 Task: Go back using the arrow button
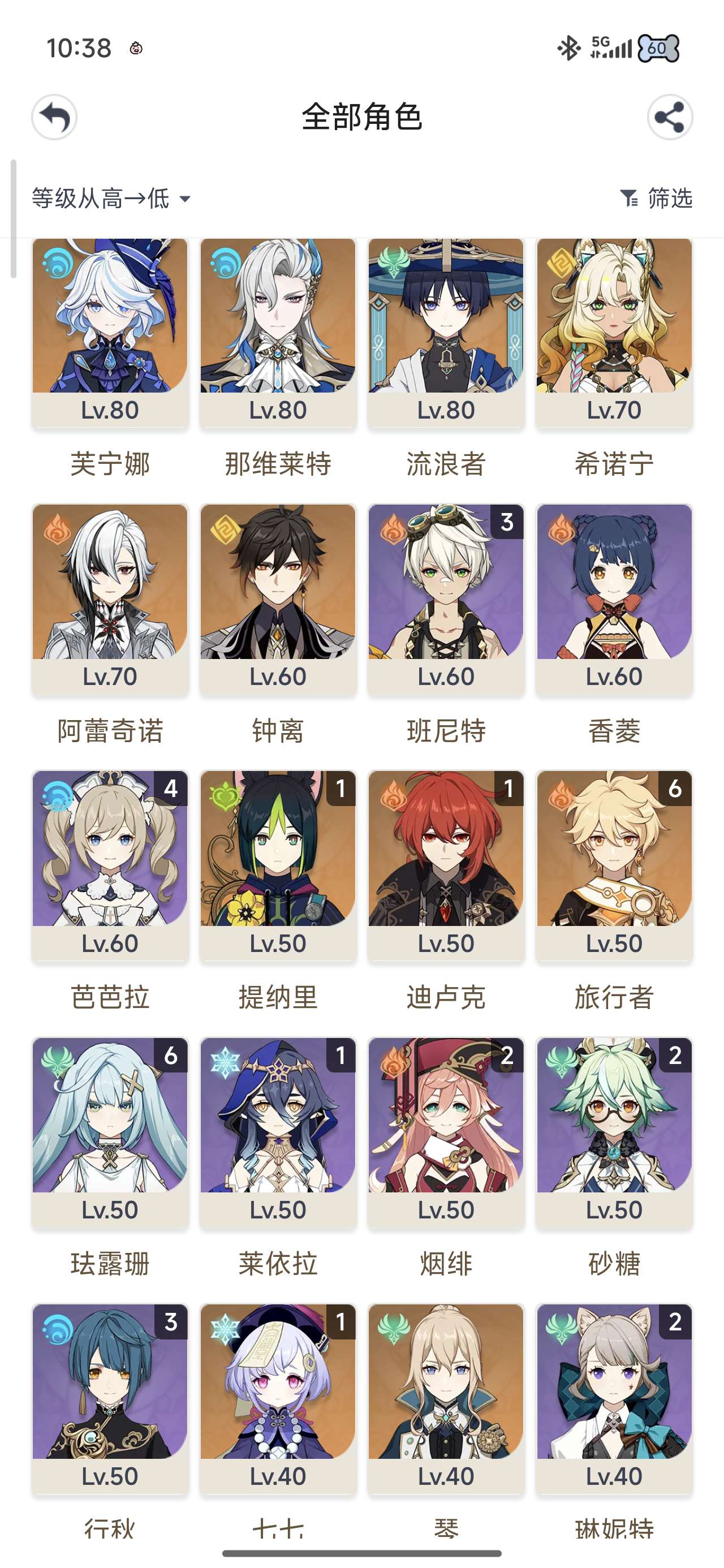coord(54,117)
